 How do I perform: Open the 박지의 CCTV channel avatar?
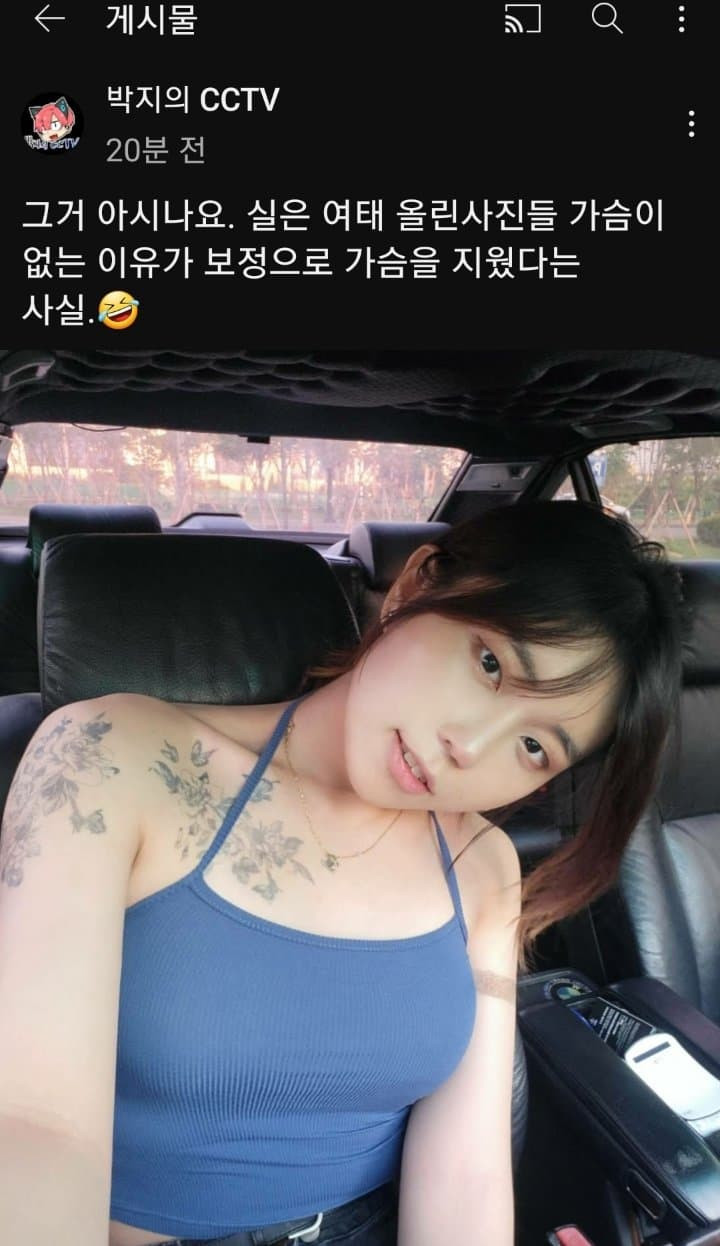(52, 124)
